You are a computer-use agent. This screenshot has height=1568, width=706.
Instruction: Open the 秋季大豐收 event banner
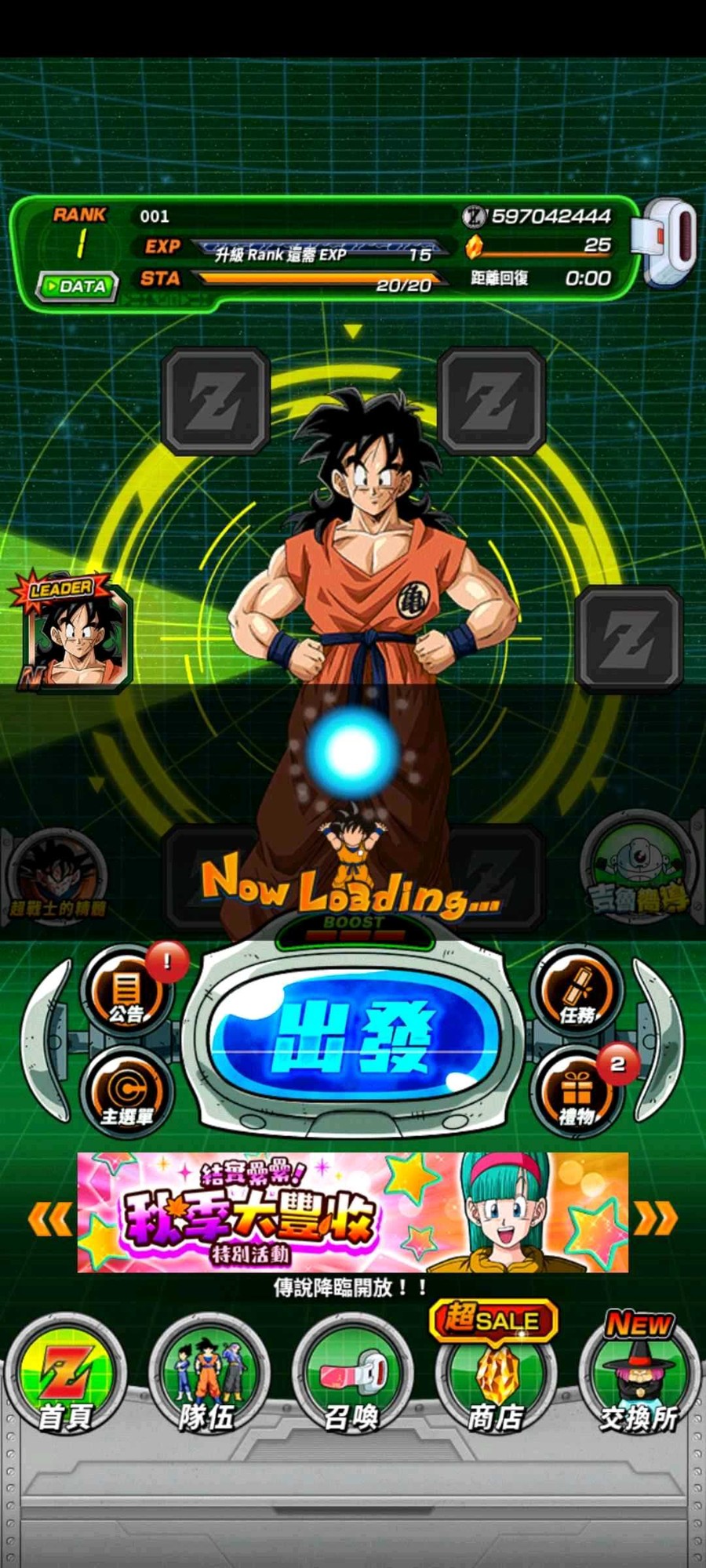pos(352,1212)
